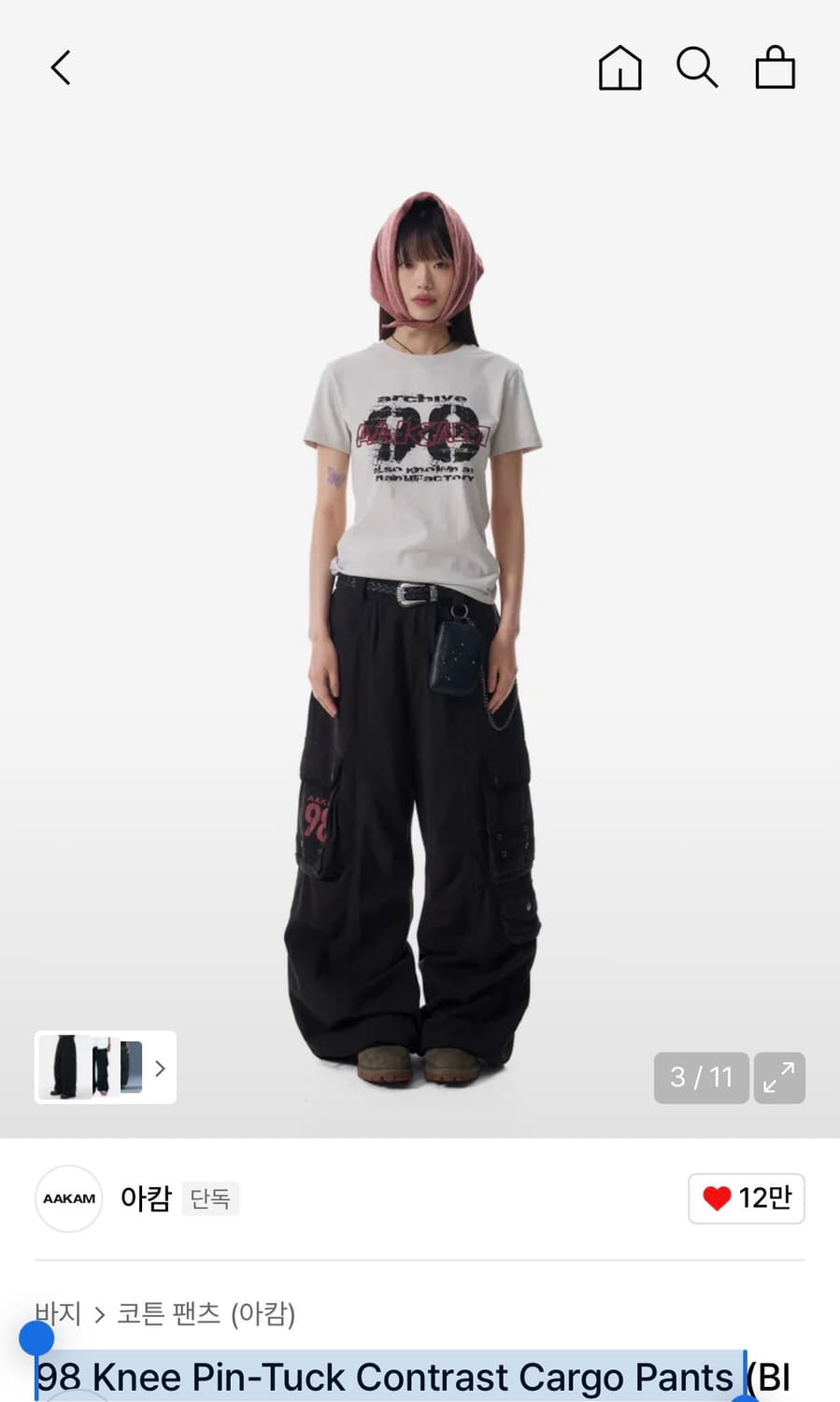Screen dimensions: 840x1402
Task: Click the 단독 exclusive badge
Action: point(211,1199)
